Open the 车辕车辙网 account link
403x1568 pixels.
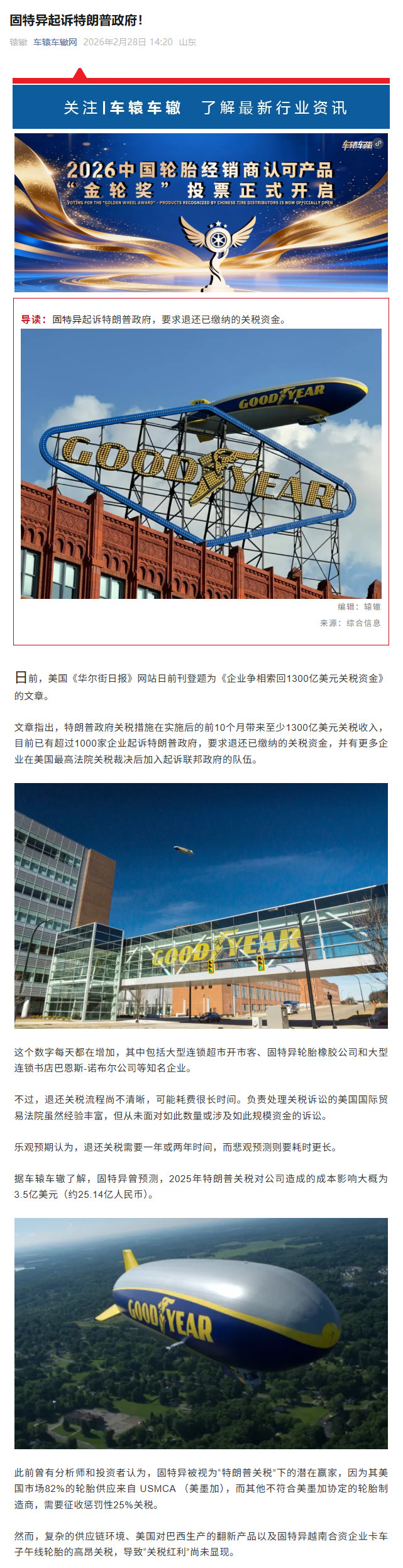[x=55, y=42]
